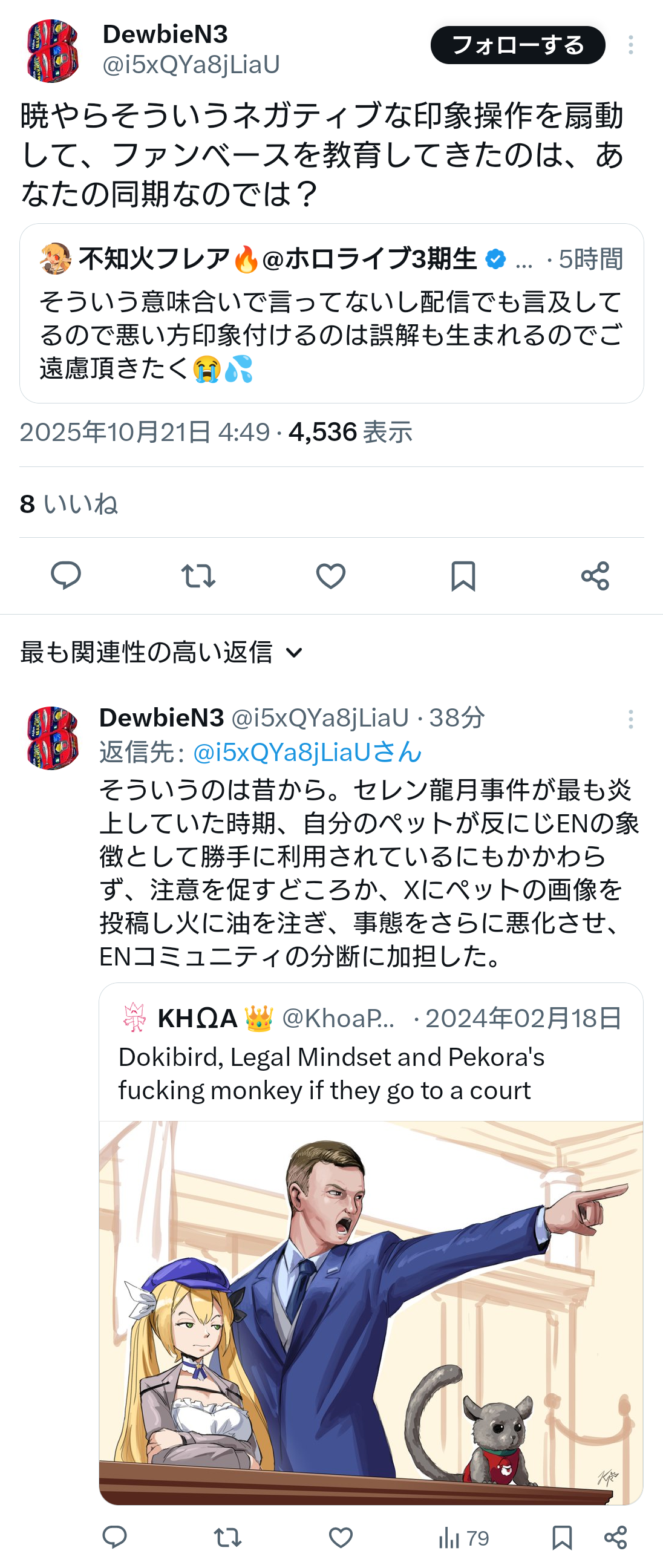Viewport: 663px width, 1568px height.
Task: Open view stats showing 79 on the reply
Action: [463, 1538]
